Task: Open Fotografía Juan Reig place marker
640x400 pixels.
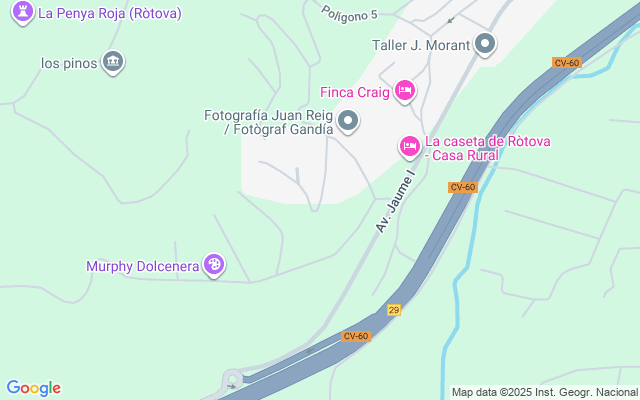Action: [348, 122]
